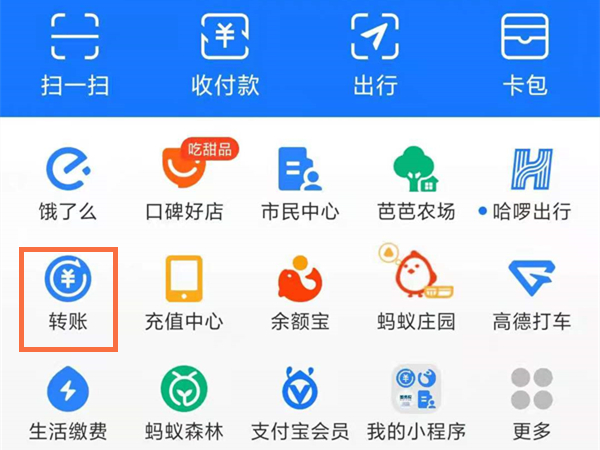
Task: Open 市民中心 citizen center
Action: pyautogui.click(x=300, y=184)
